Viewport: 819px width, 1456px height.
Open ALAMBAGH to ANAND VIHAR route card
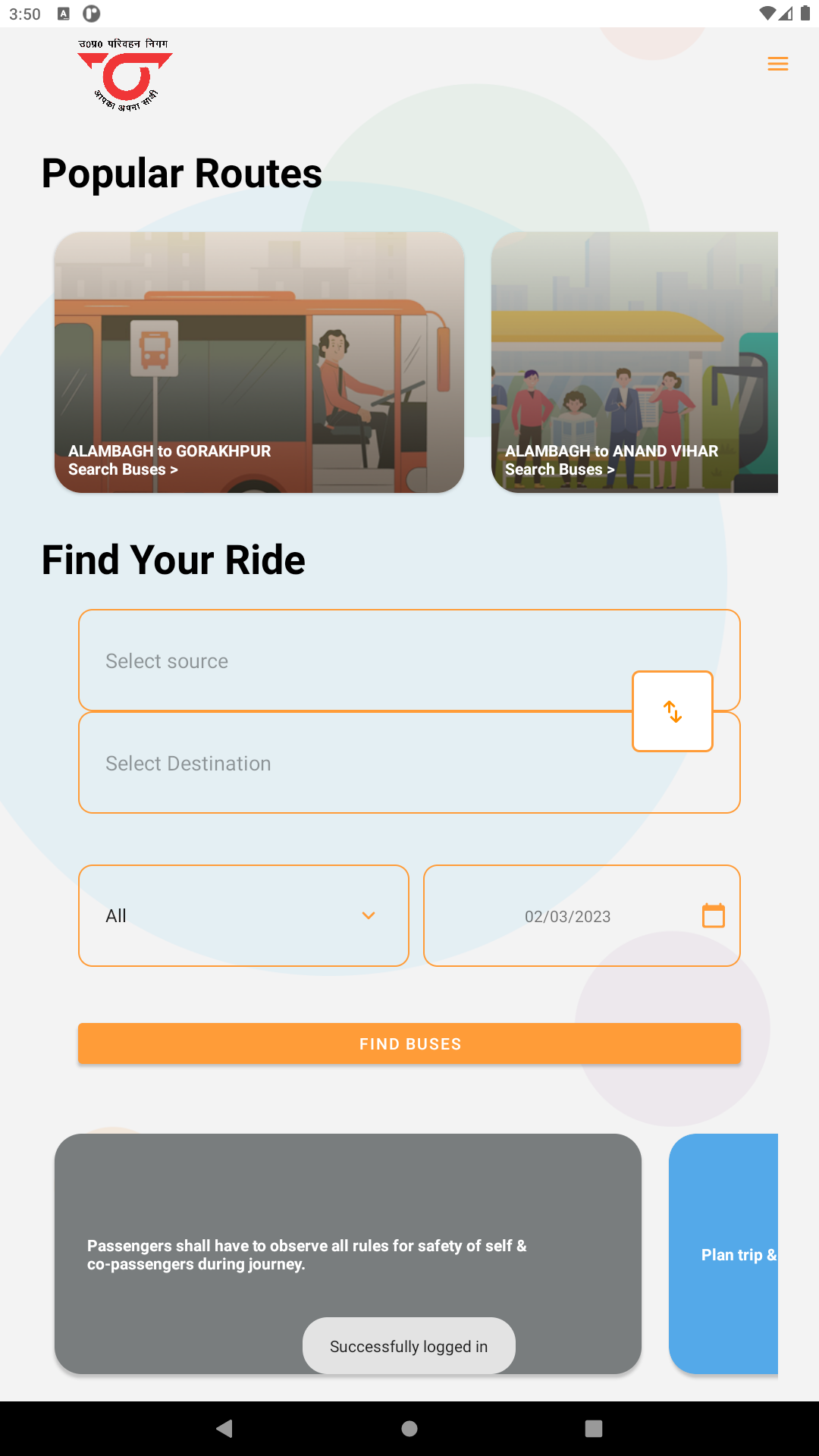click(x=634, y=362)
